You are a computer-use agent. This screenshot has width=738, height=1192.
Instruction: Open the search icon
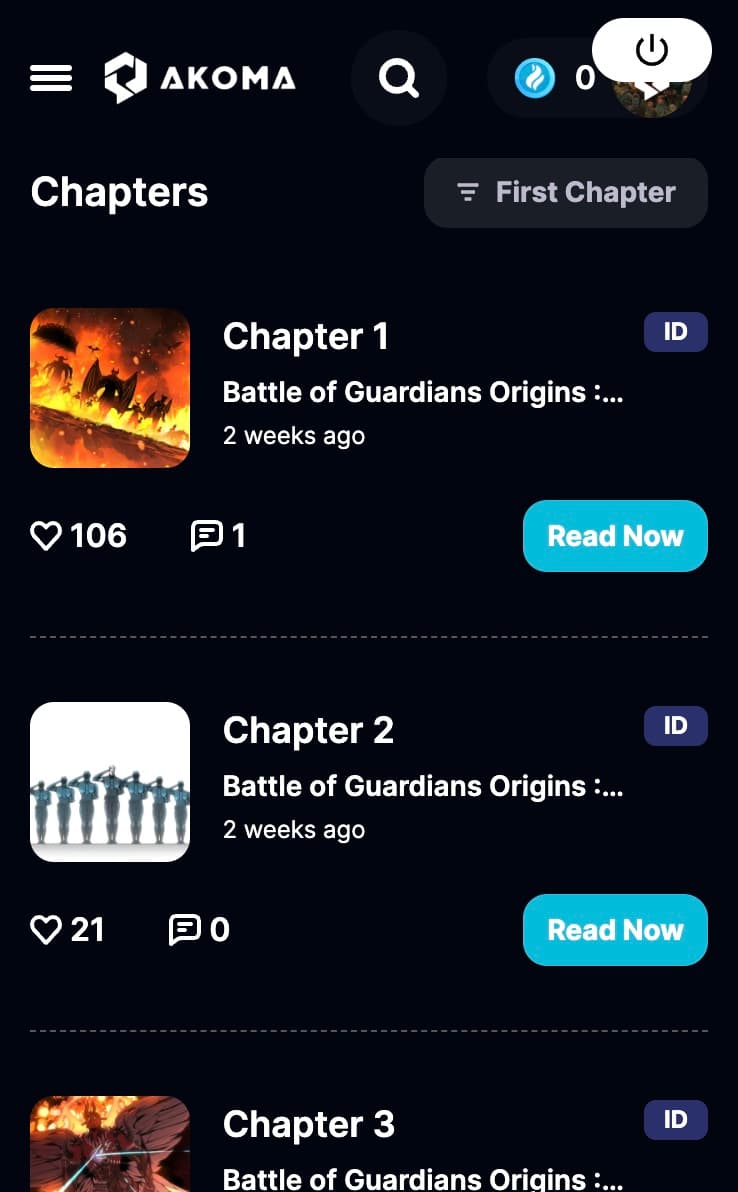coord(399,78)
